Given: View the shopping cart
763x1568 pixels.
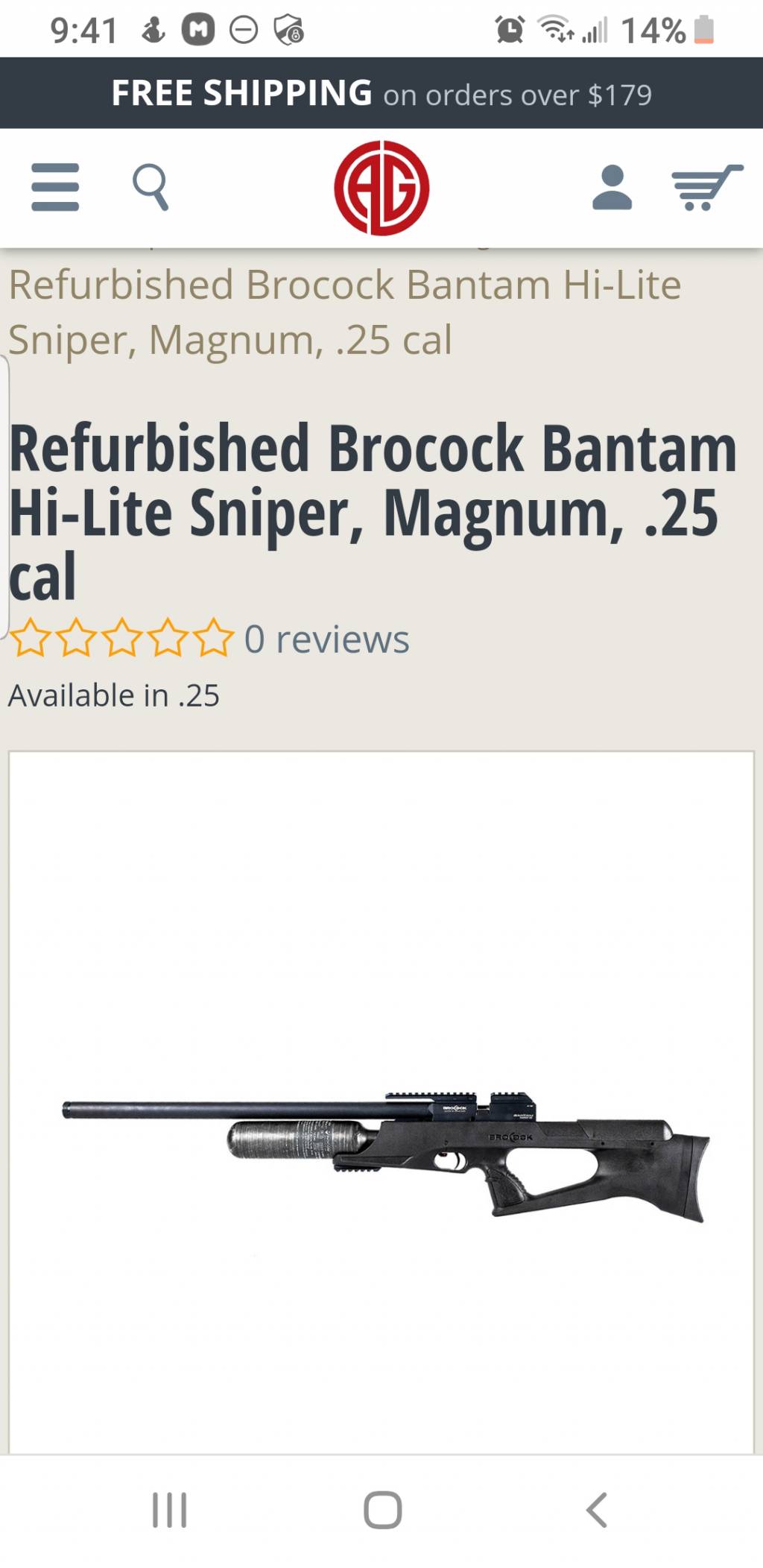Looking at the screenshot, I should pos(706,187).
